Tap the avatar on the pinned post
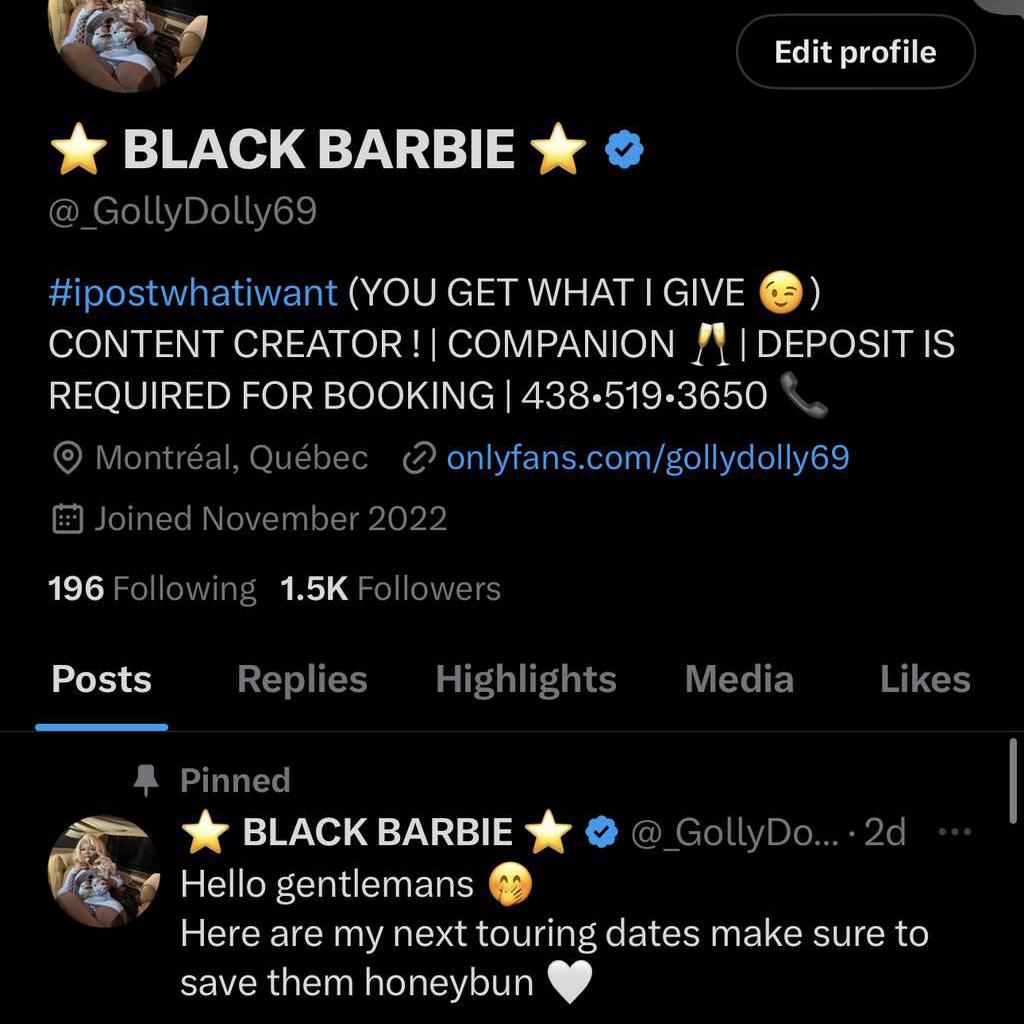The width and height of the screenshot is (1024, 1024). click(x=104, y=870)
